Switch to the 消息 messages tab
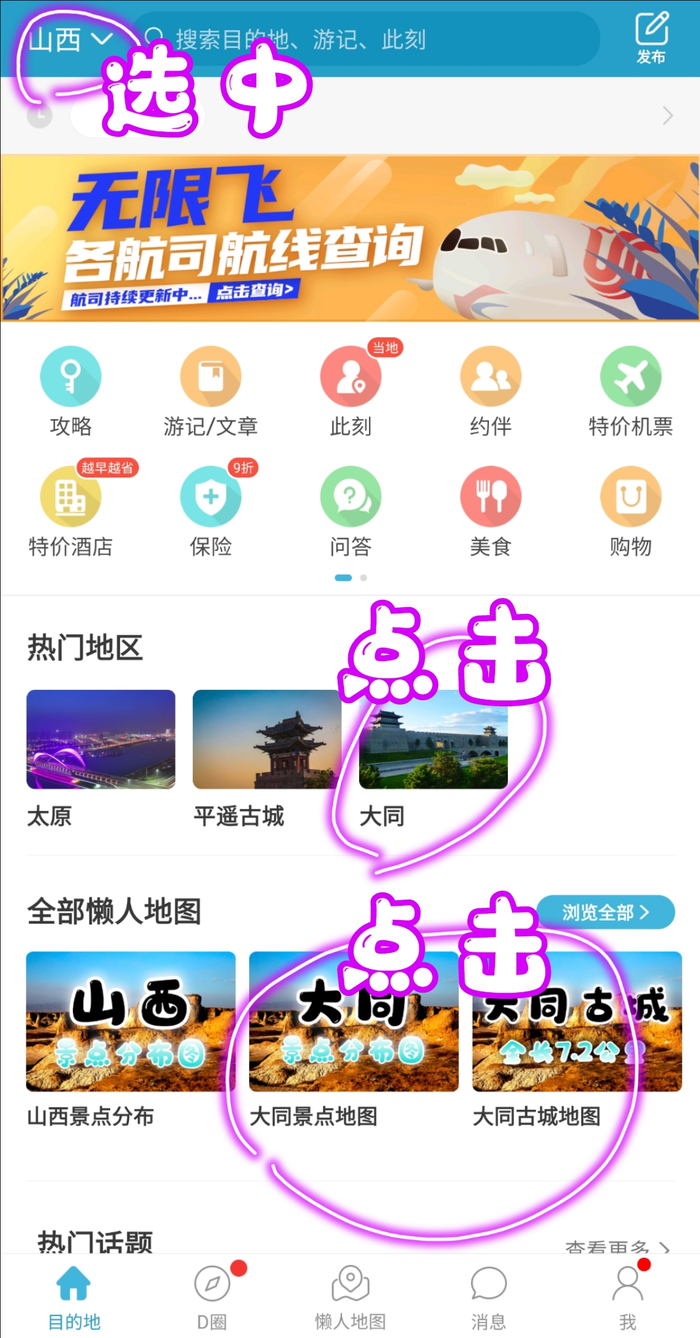 tap(489, 1296)
